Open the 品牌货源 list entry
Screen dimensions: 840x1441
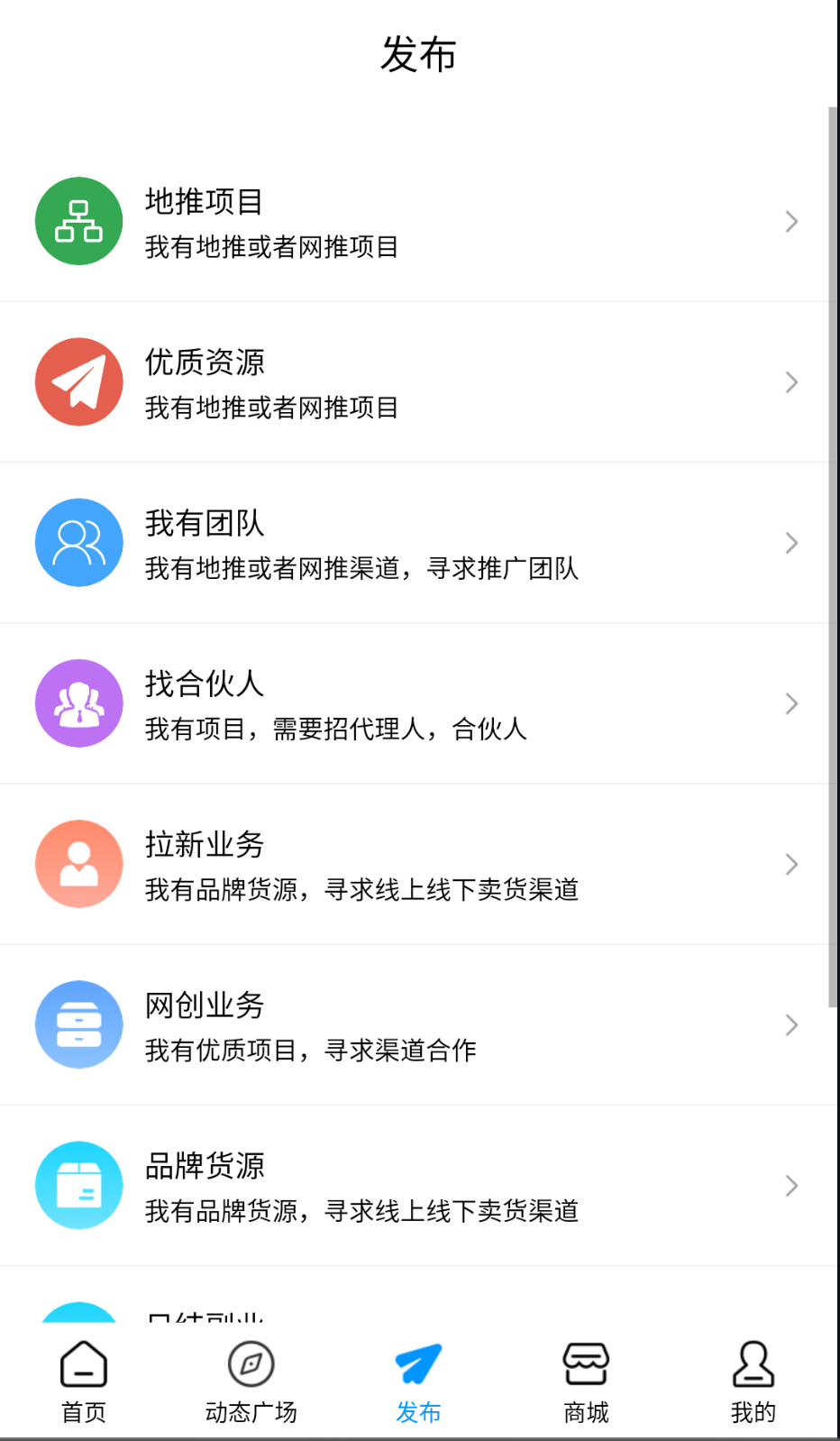[x=420, y=1185]
